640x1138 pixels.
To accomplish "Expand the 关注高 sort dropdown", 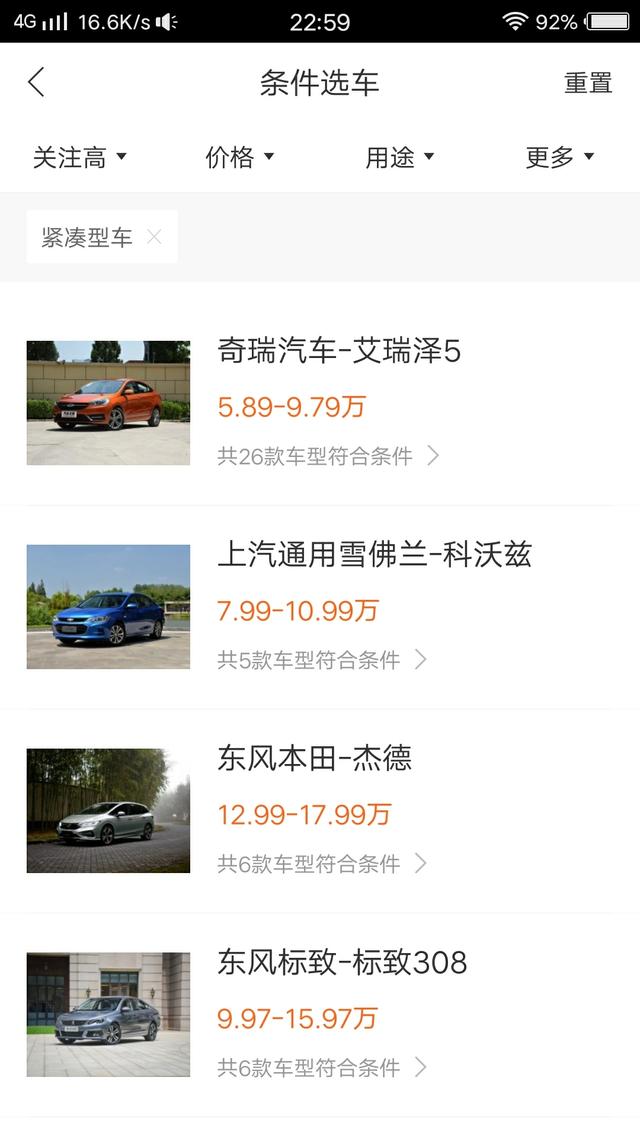I will pos(80,157).
